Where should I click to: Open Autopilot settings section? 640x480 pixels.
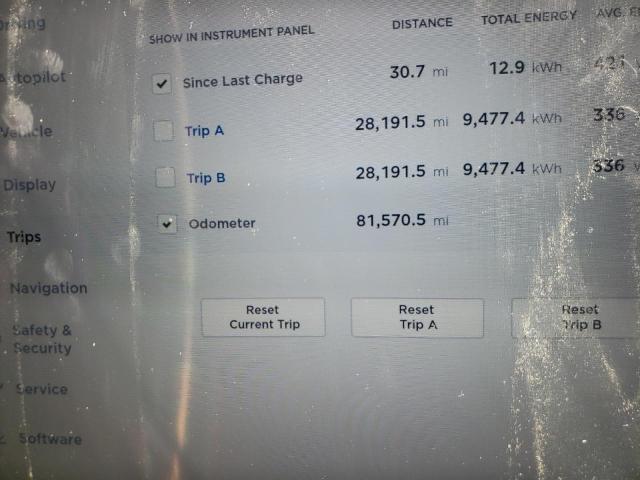click(36, 78)
